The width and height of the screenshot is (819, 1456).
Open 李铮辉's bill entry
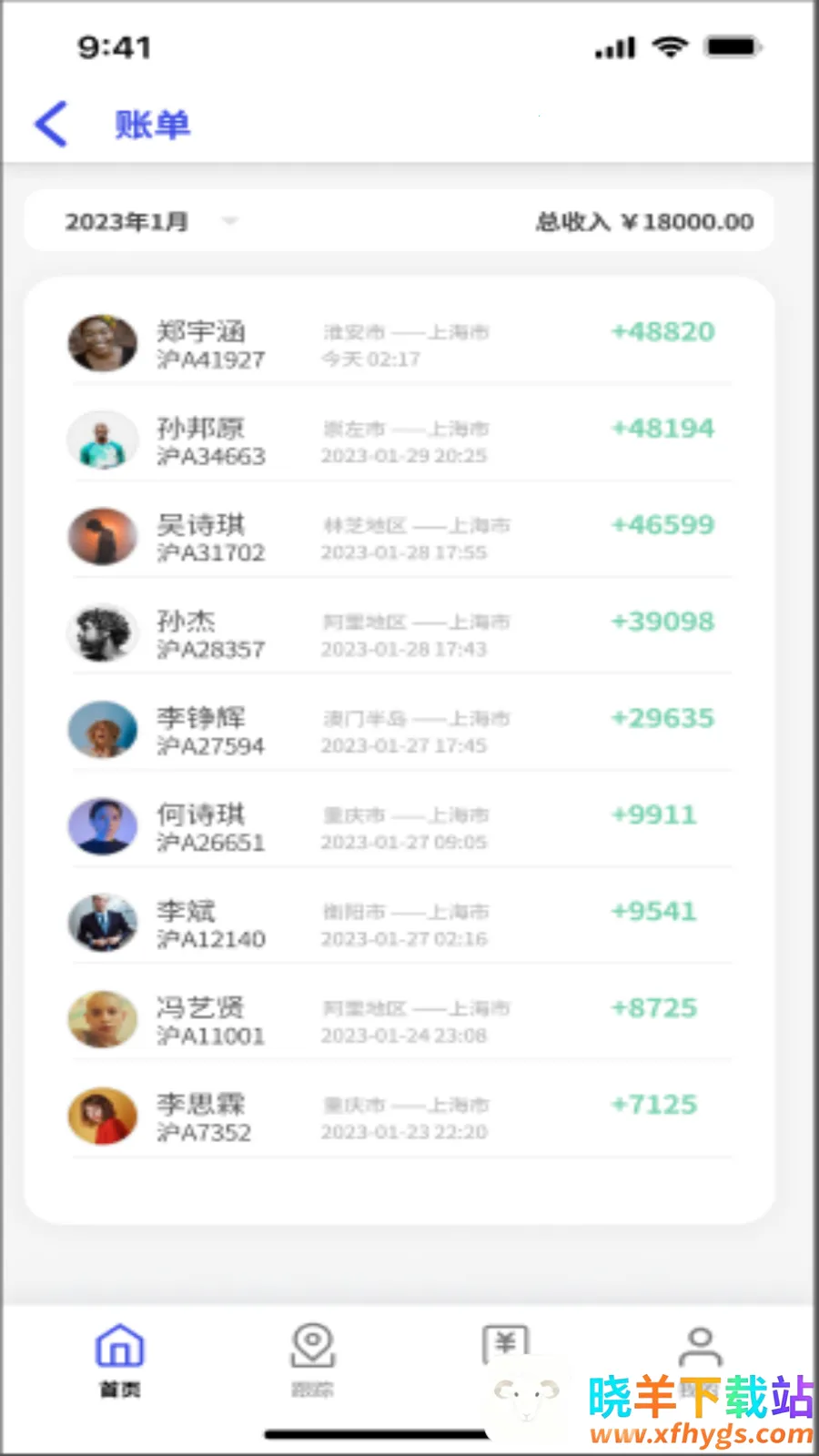pos(400,731)
